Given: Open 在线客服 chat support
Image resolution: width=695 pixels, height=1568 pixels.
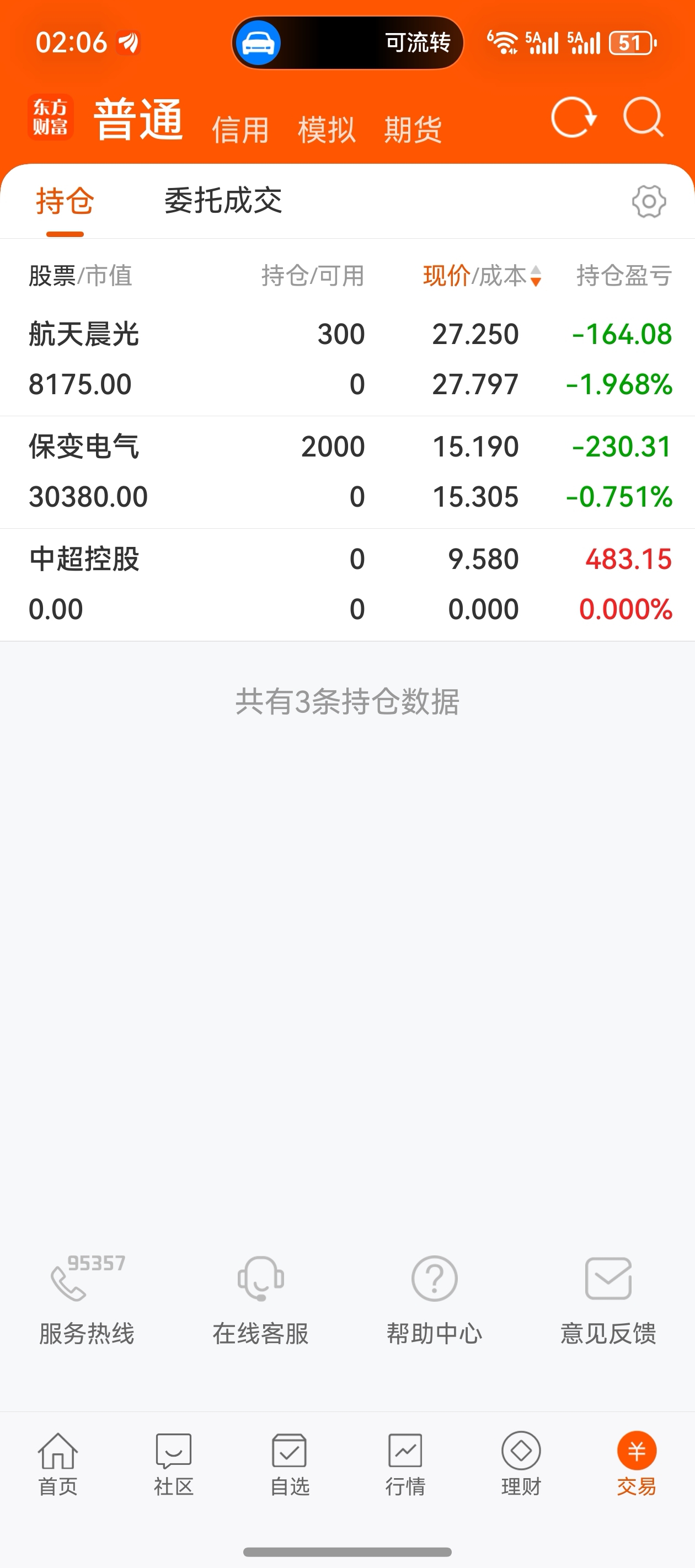Looking at the screenshot, I should tap(261, 1301).
